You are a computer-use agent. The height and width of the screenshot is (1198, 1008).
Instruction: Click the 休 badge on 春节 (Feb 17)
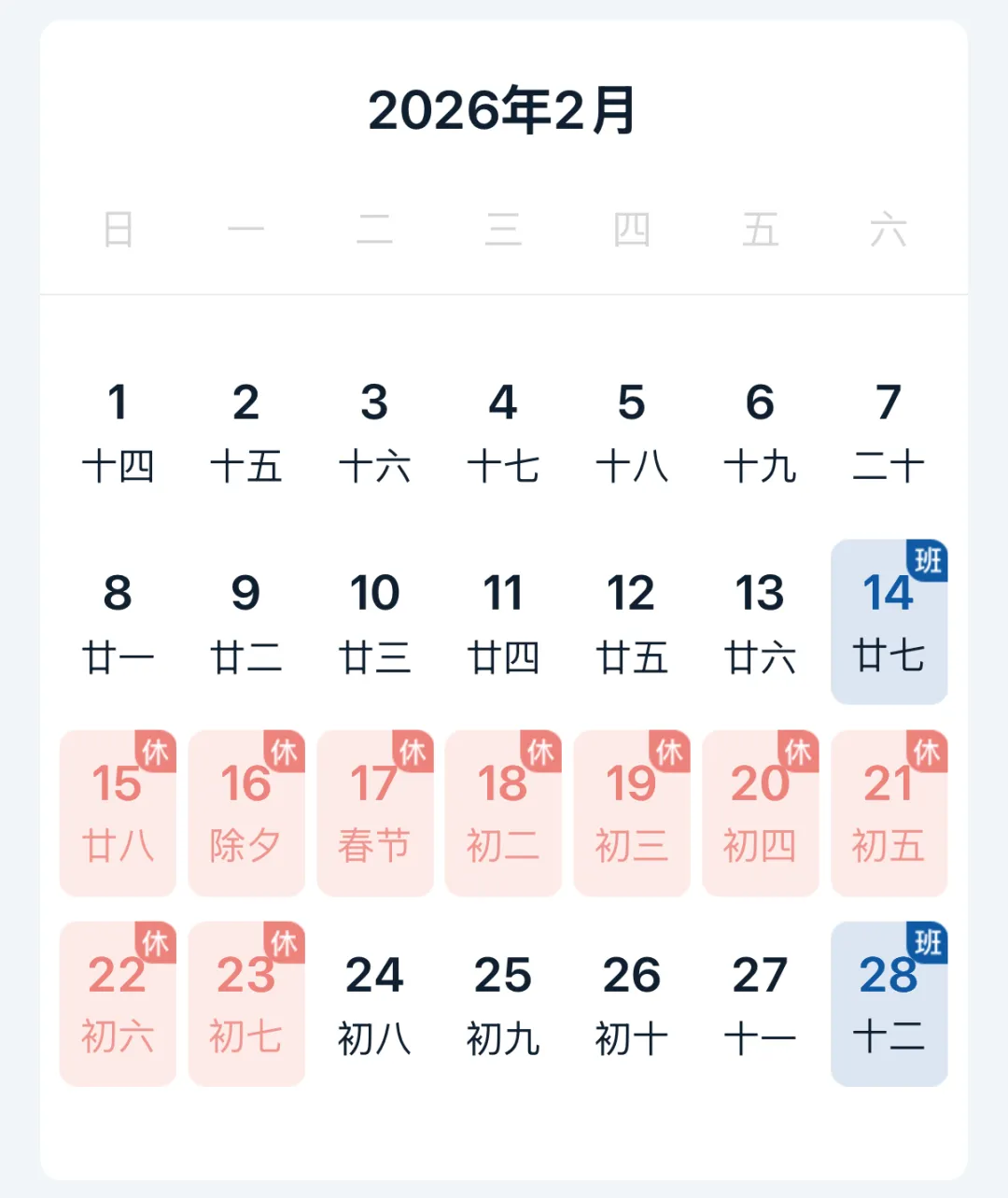point(413,750)
